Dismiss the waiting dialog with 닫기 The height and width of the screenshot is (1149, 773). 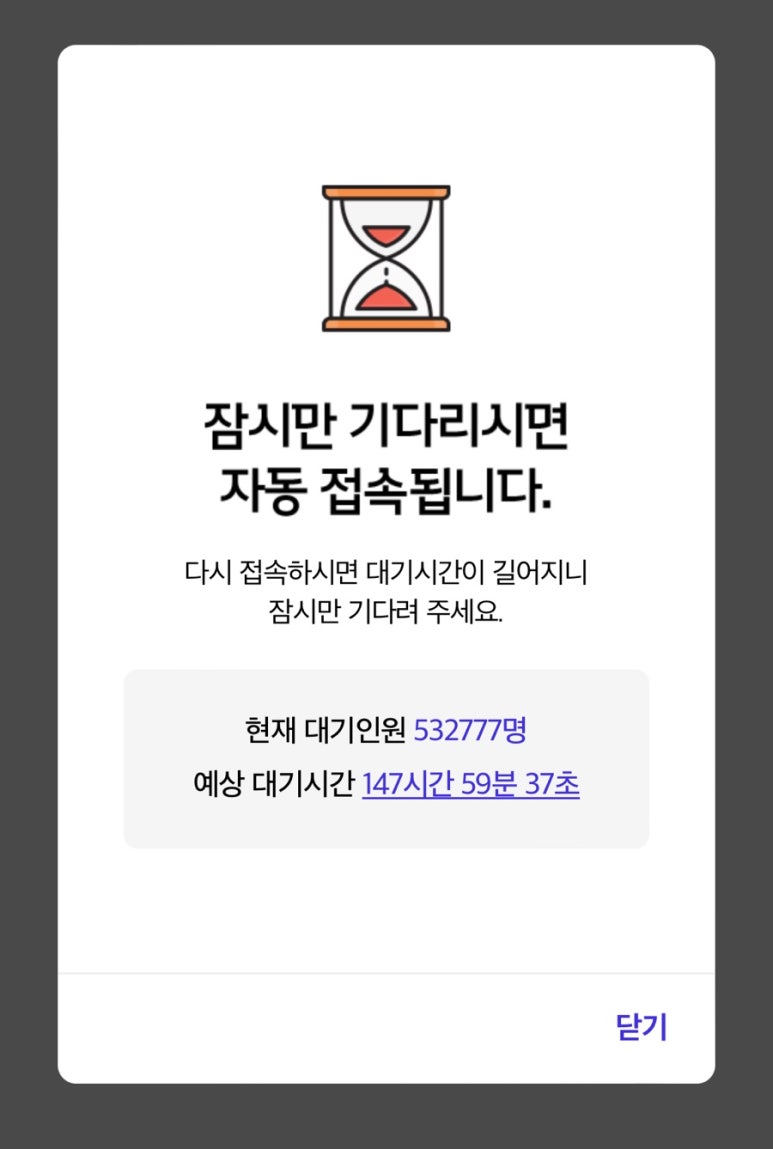pos(641,1027)
